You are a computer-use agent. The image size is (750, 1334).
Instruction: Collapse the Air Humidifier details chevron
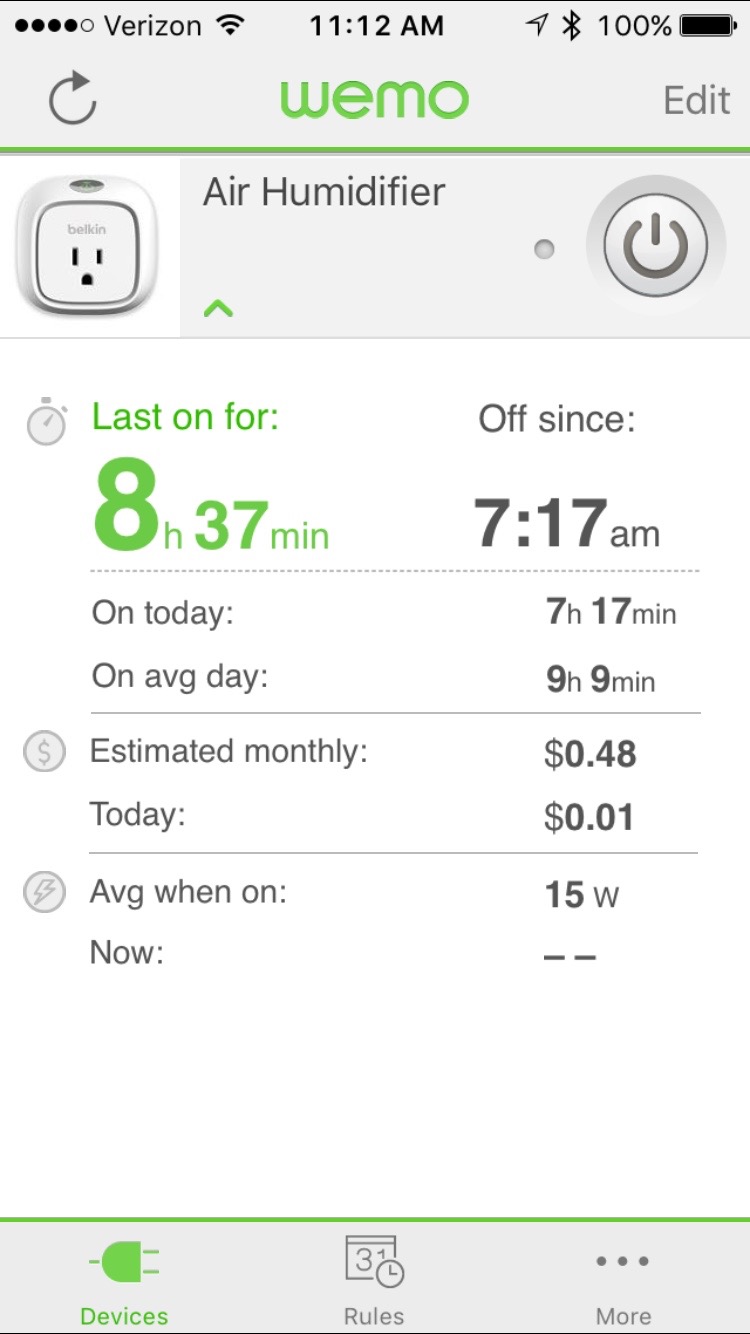(218, 309)
